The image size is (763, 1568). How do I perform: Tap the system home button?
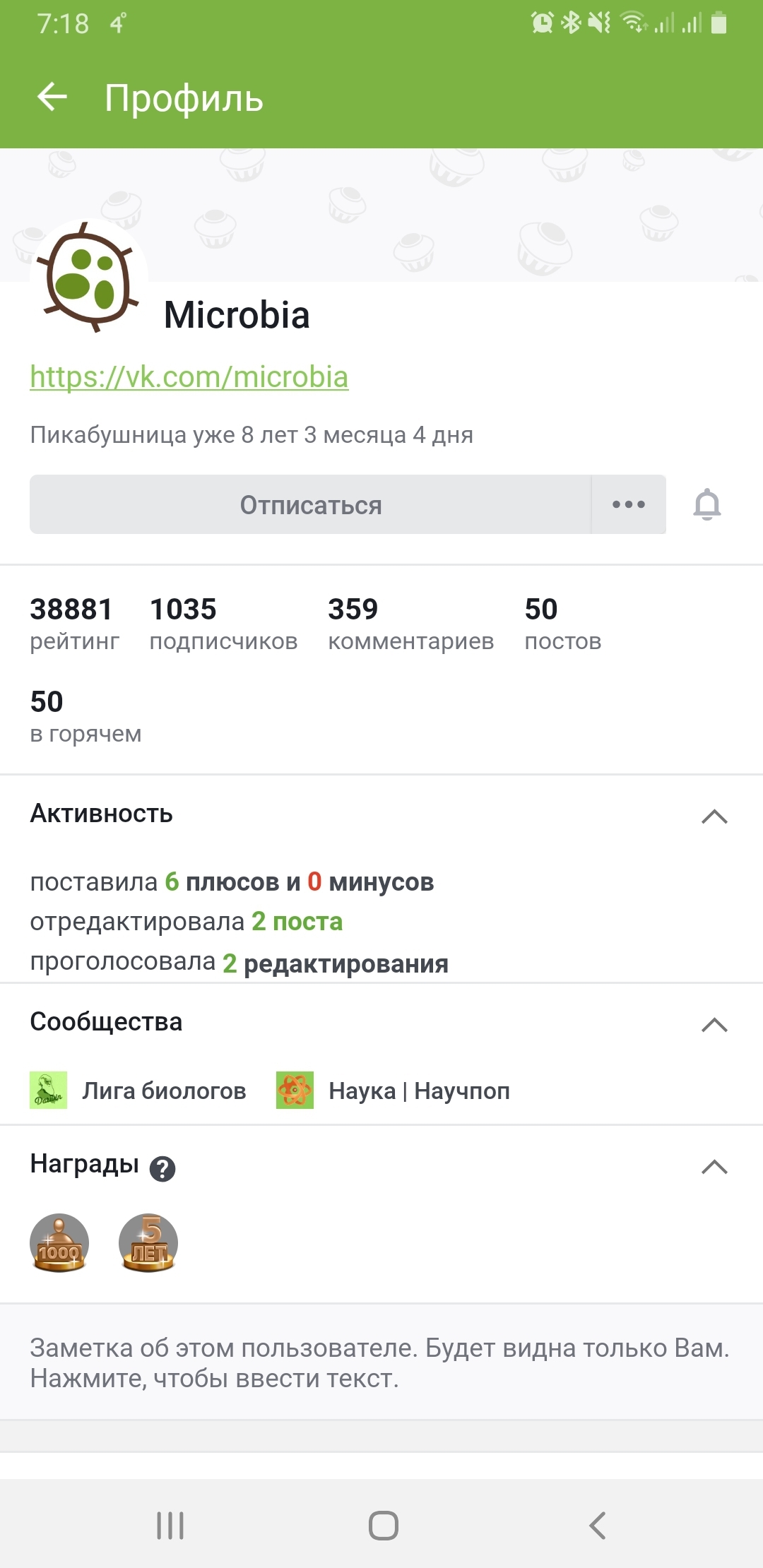383,1526
